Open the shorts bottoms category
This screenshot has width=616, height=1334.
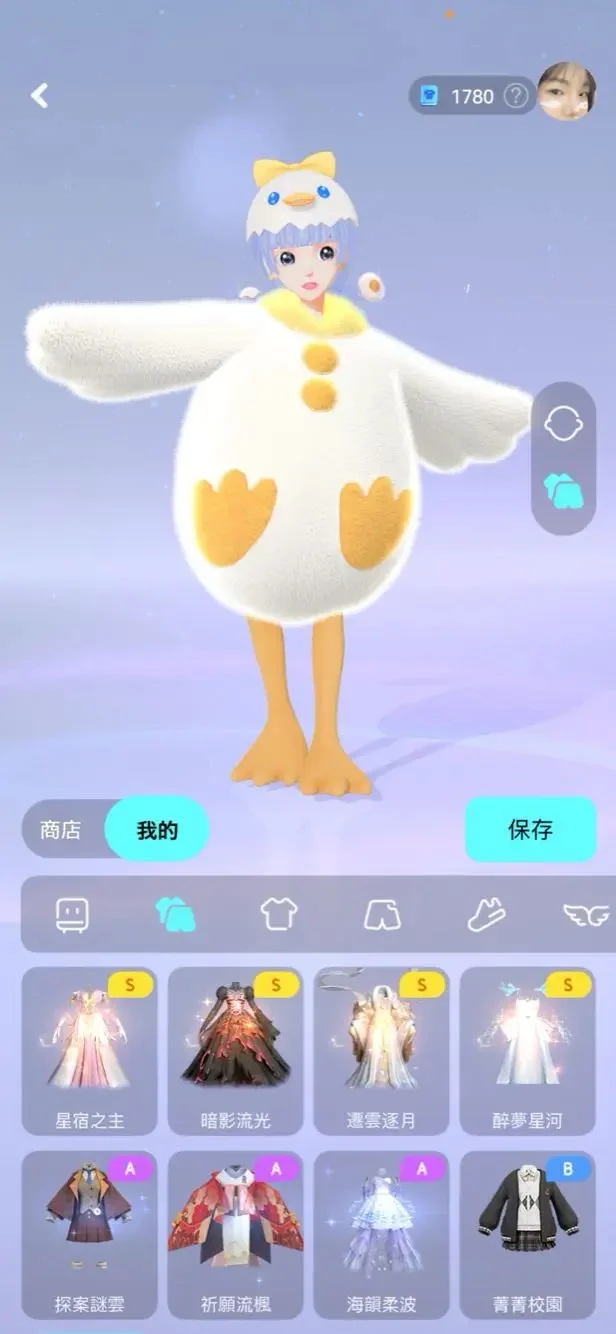tap(382, 914)
